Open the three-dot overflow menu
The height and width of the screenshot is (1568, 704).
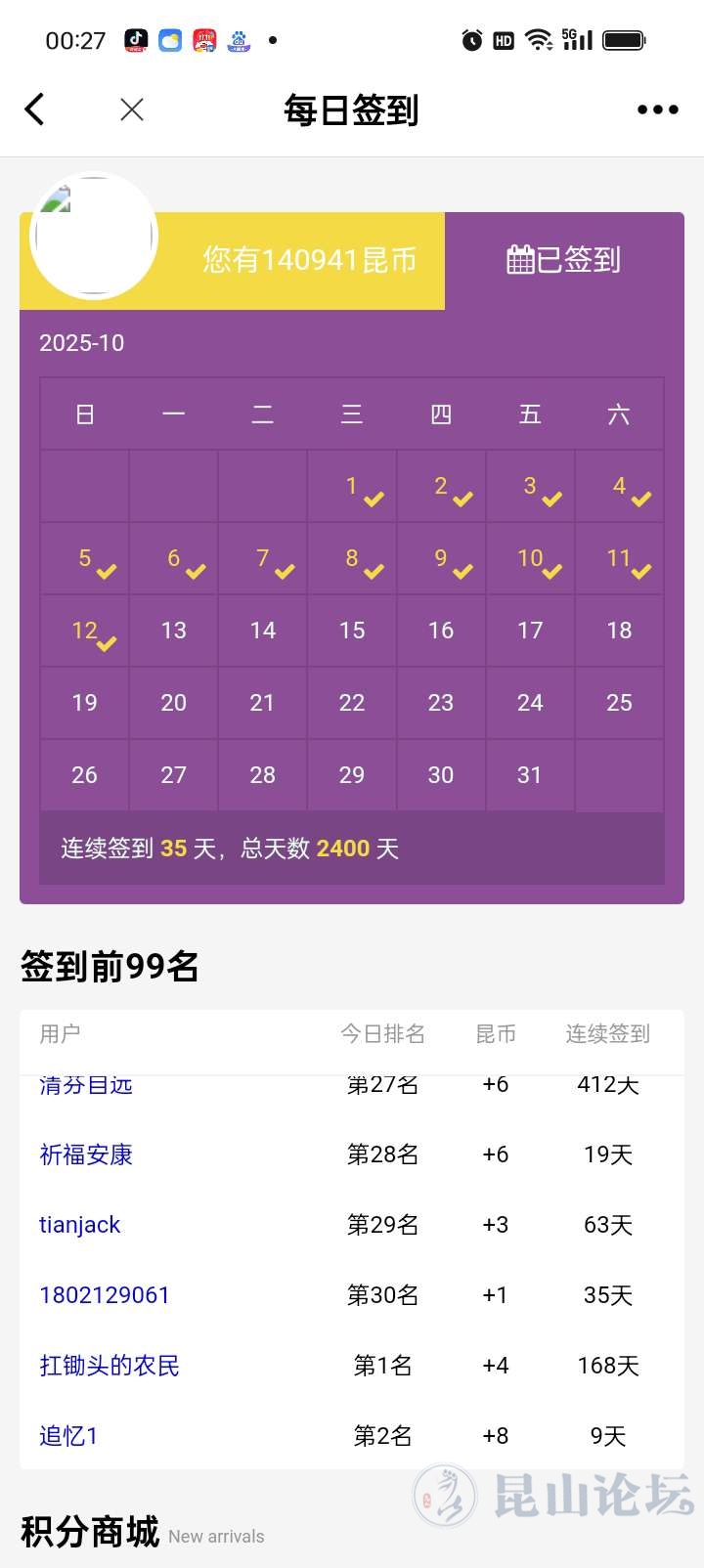(657, 109)
